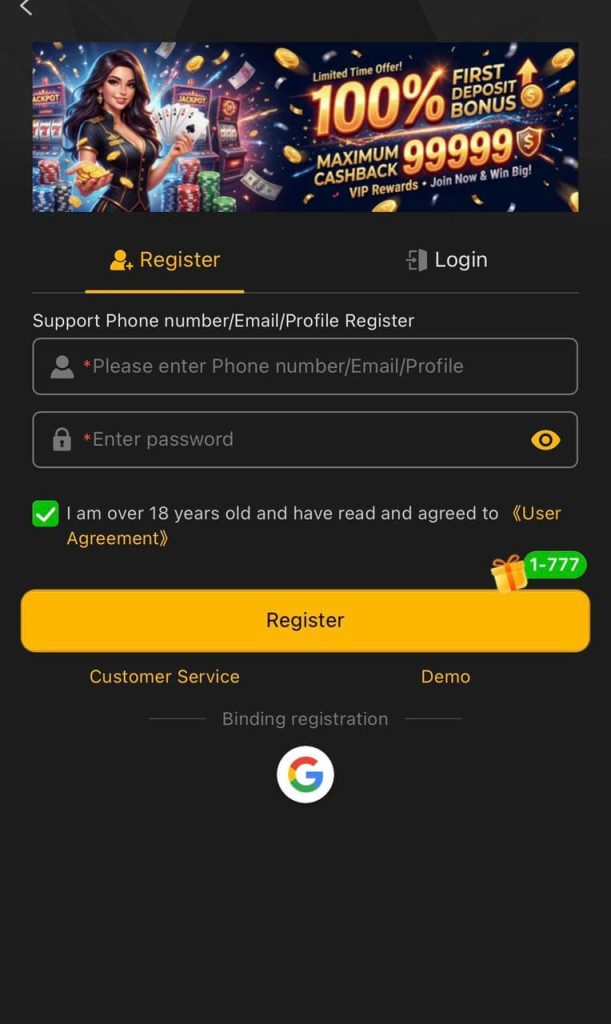Select the Register tab
The width and height of the screenshot is (611, 1024).
click(165, 260)
